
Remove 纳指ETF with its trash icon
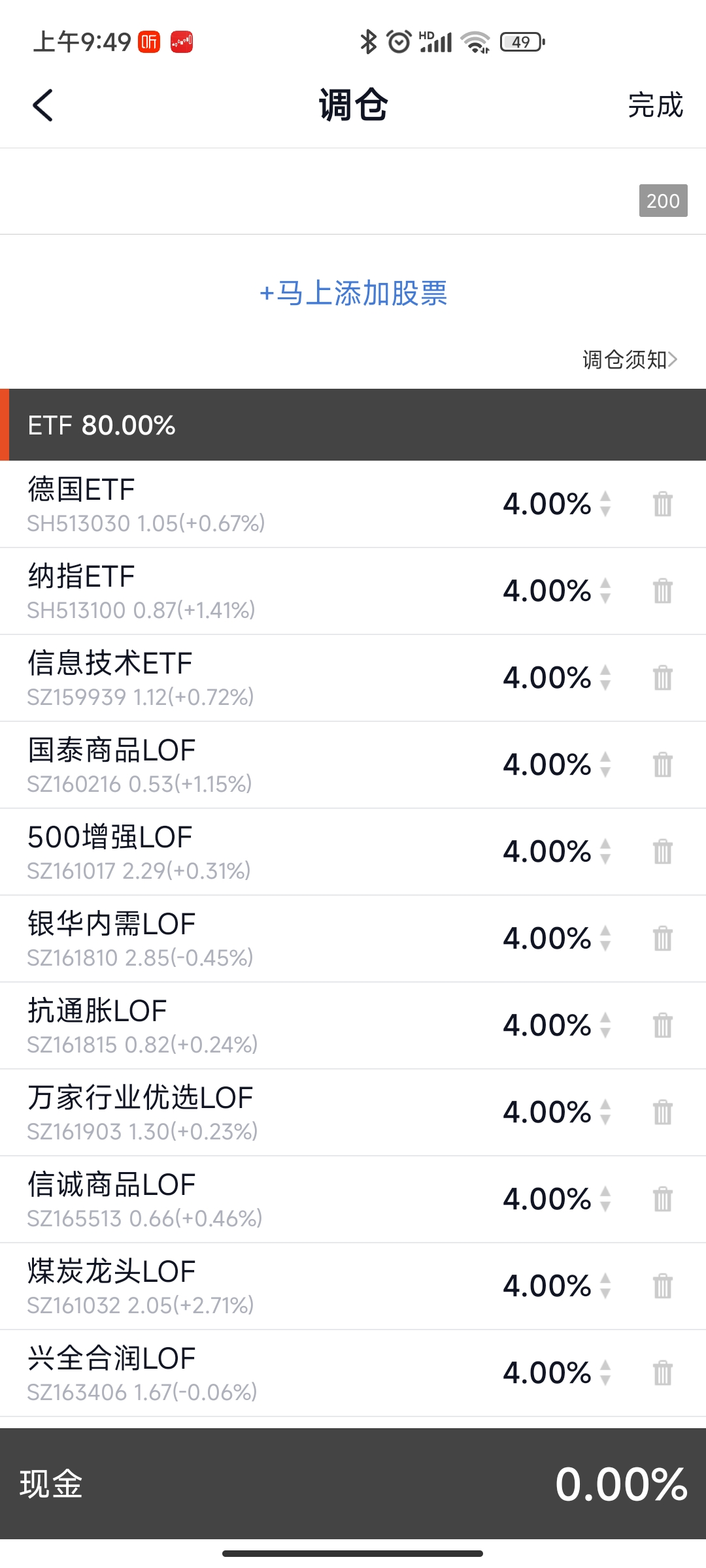662,591
